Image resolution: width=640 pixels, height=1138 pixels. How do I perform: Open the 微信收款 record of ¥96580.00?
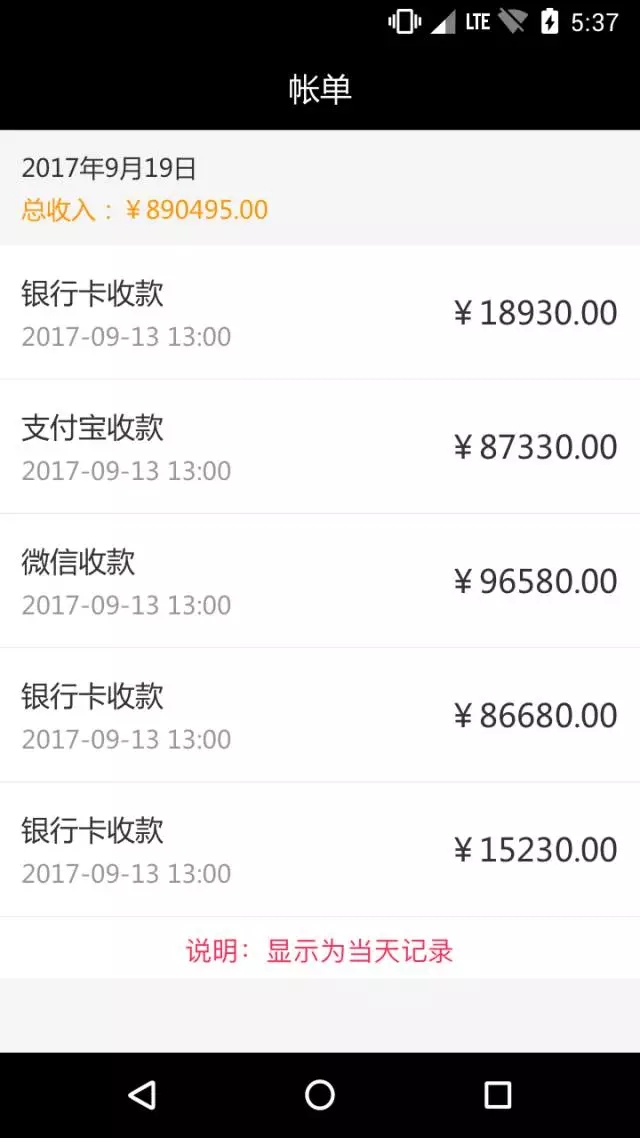pyautogui.click(x=320, y=581)
